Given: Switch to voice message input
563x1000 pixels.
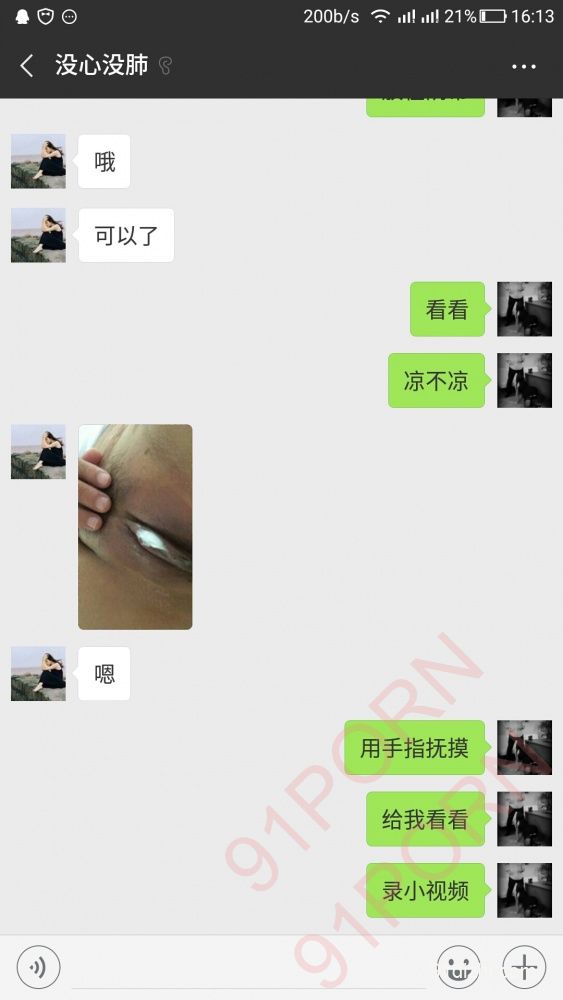Looking at the screenshot, I should coord(38,967).
